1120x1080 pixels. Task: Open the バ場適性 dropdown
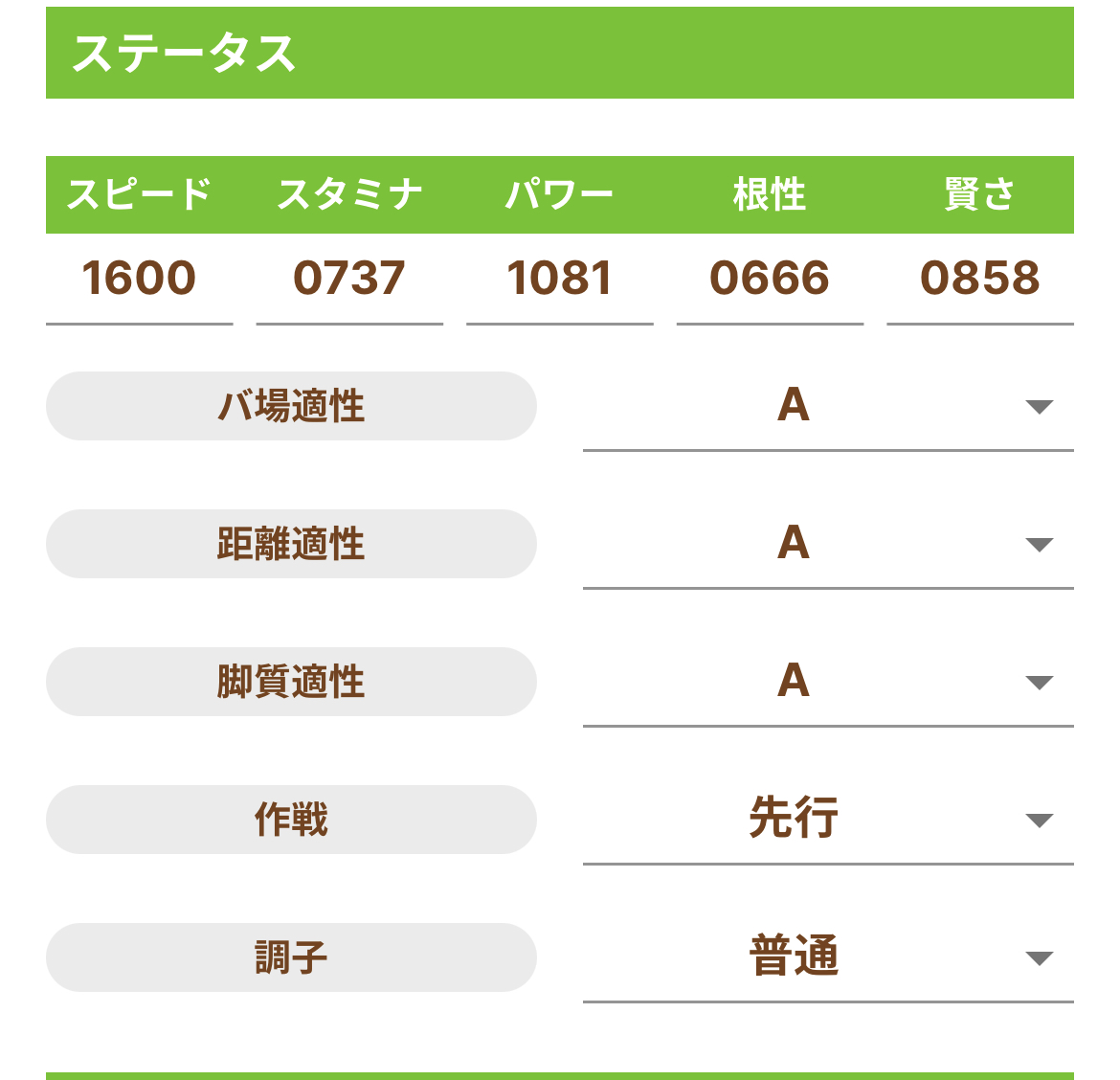pos(827,406)
